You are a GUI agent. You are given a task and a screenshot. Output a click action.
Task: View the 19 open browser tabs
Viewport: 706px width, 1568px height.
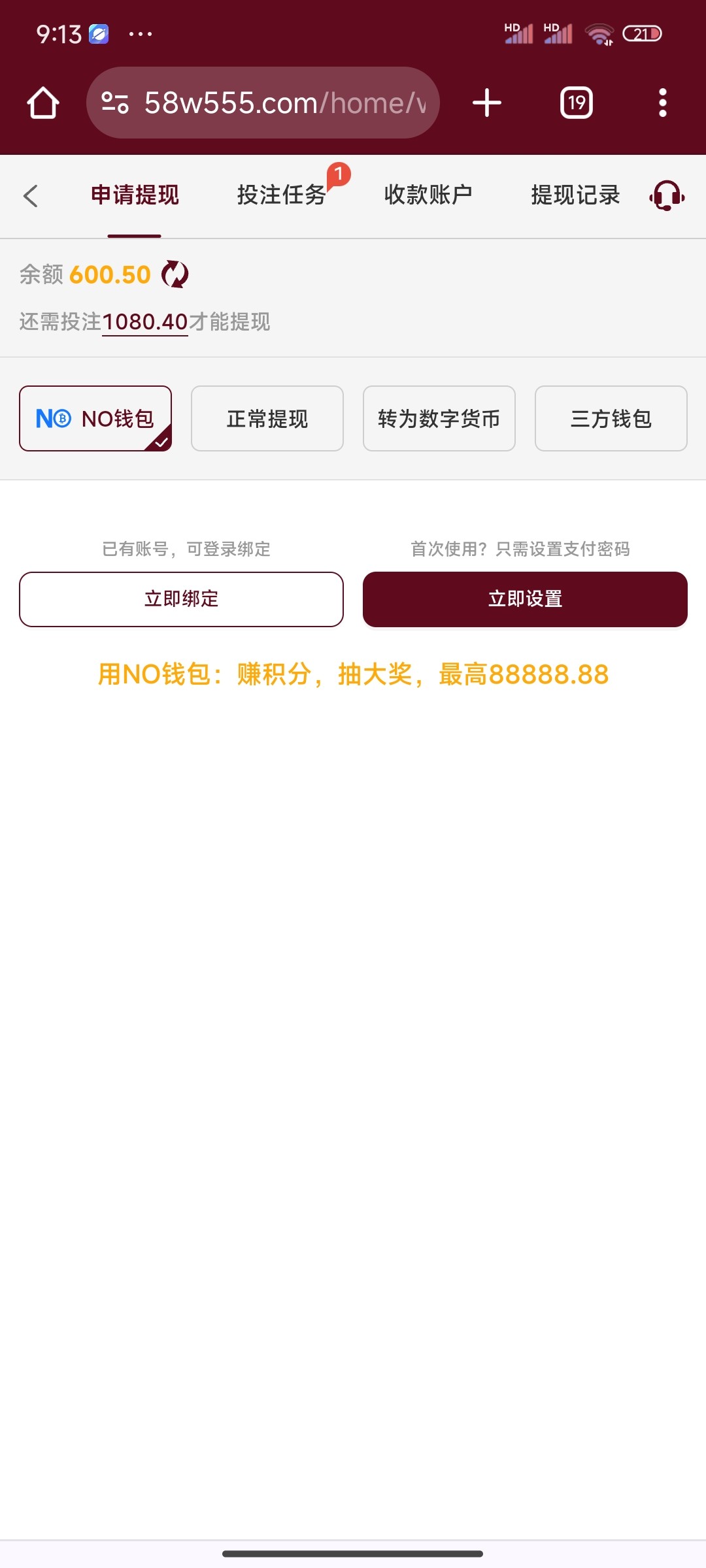click(577, 103)
